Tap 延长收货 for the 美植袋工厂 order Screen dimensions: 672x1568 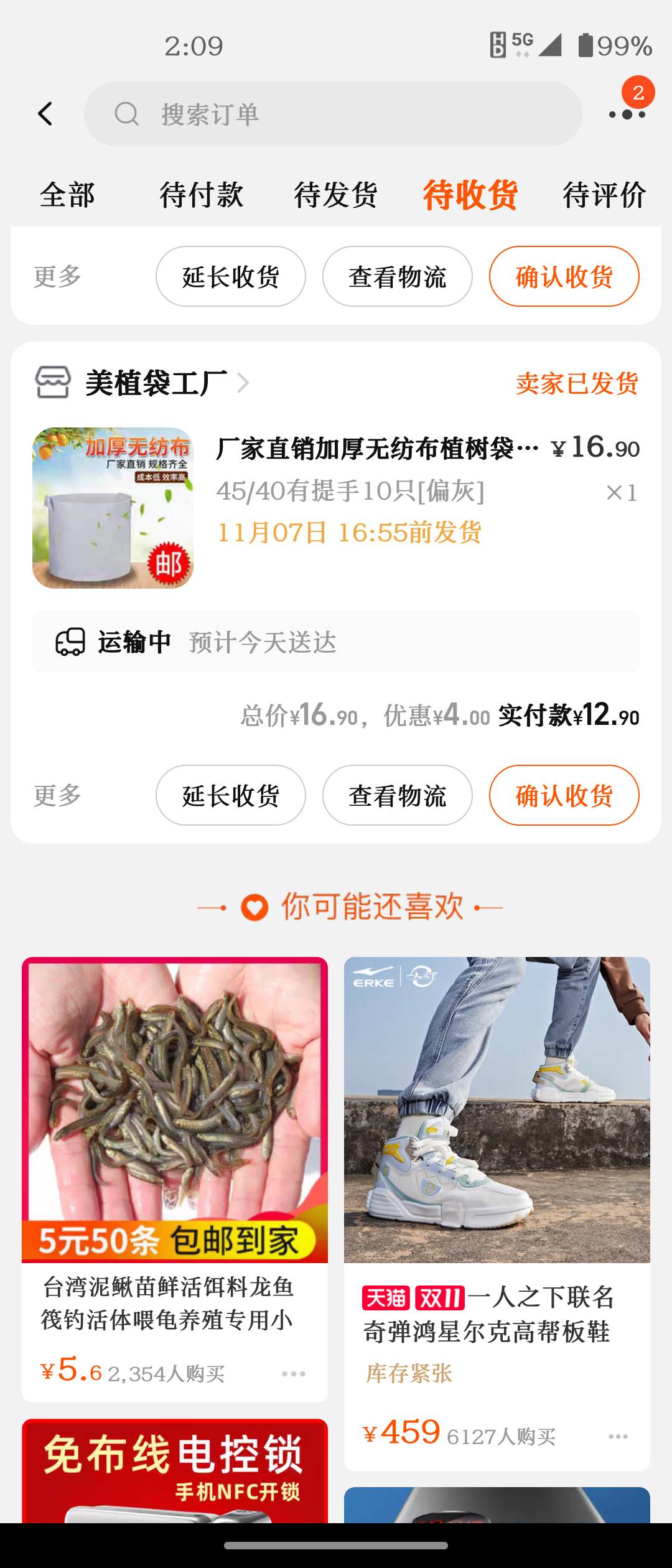230,795
